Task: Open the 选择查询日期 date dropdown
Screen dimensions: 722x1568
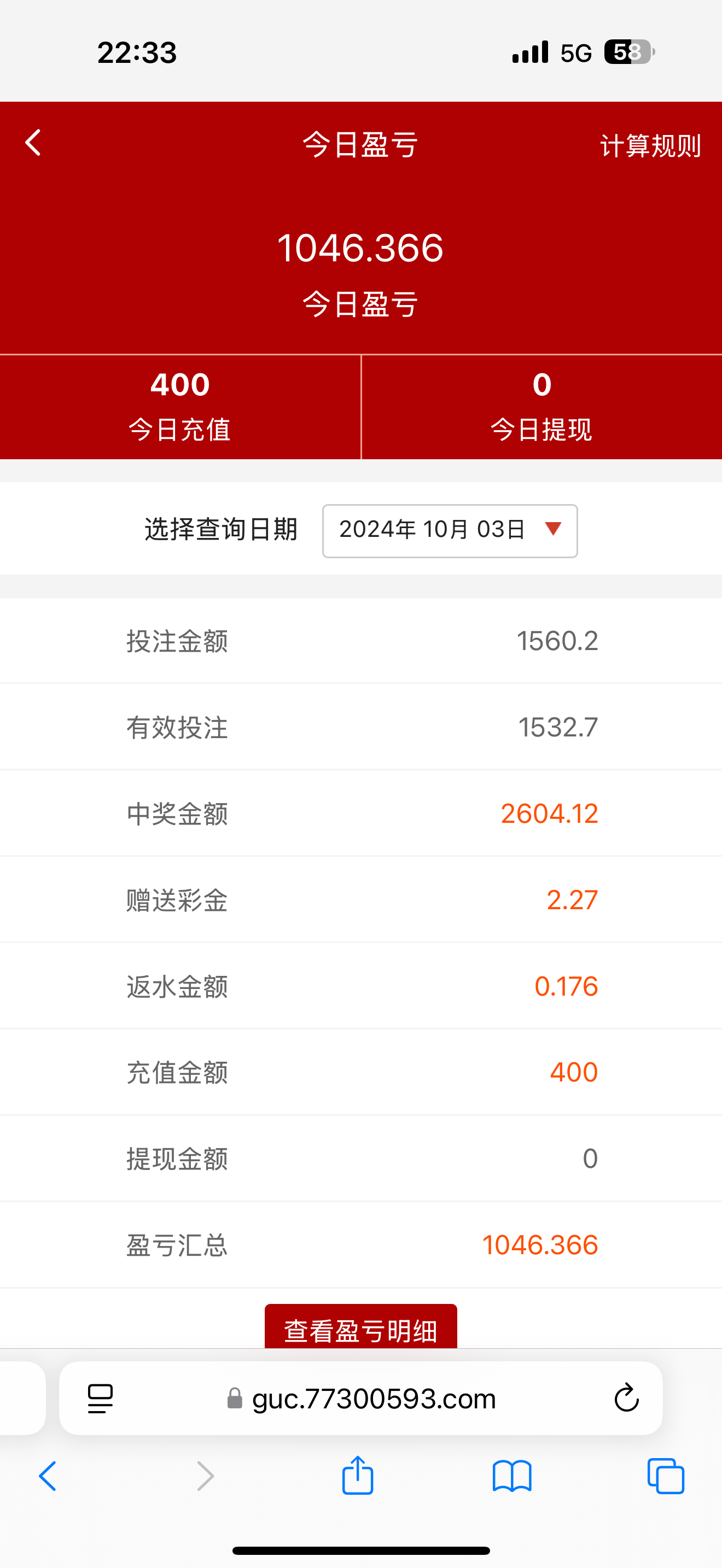Action: point(449,531)
